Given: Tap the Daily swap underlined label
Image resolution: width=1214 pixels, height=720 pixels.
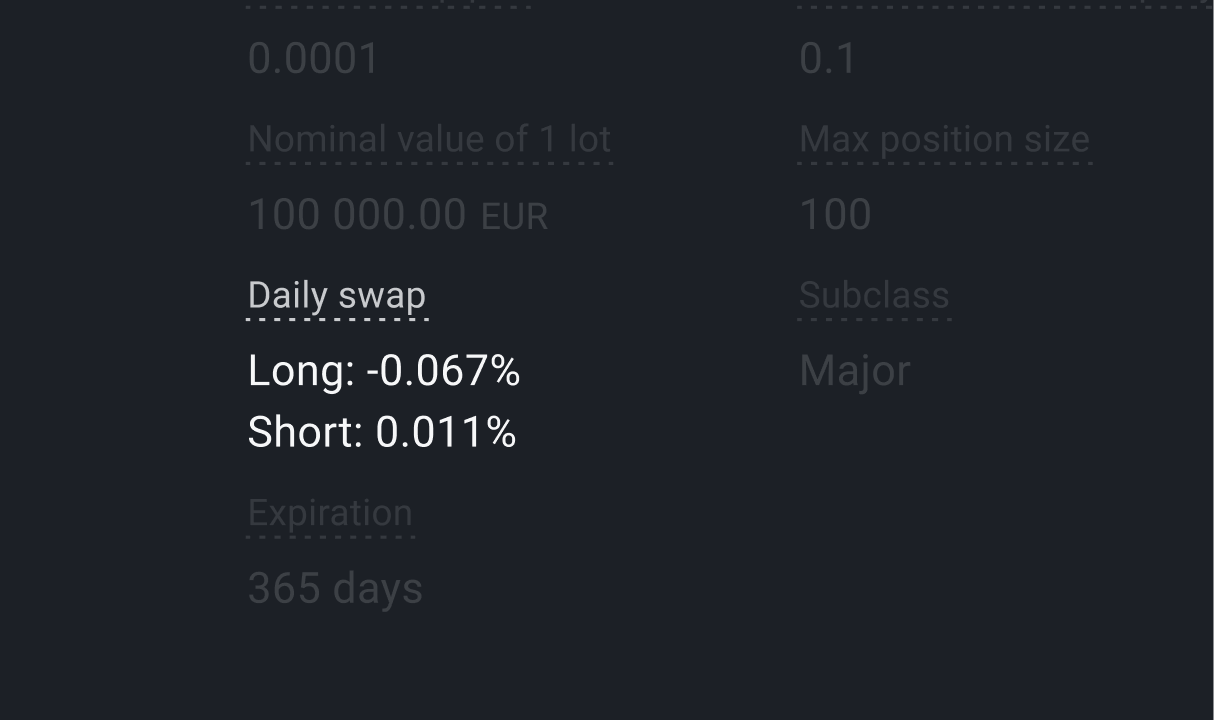Looking at the screenshot, I should (x=337, y=296).
